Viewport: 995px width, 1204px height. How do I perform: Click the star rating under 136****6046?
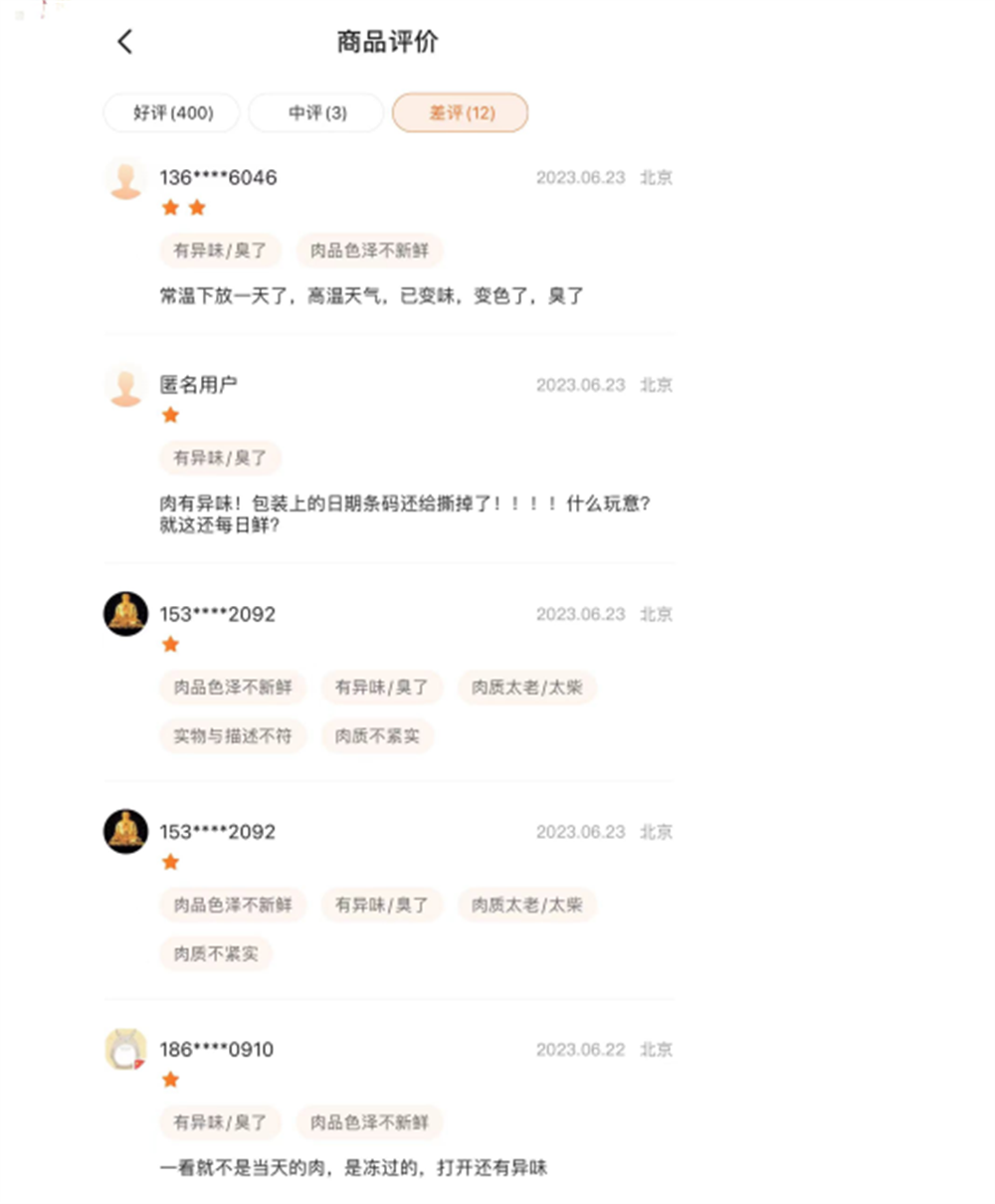pos(184,208)
